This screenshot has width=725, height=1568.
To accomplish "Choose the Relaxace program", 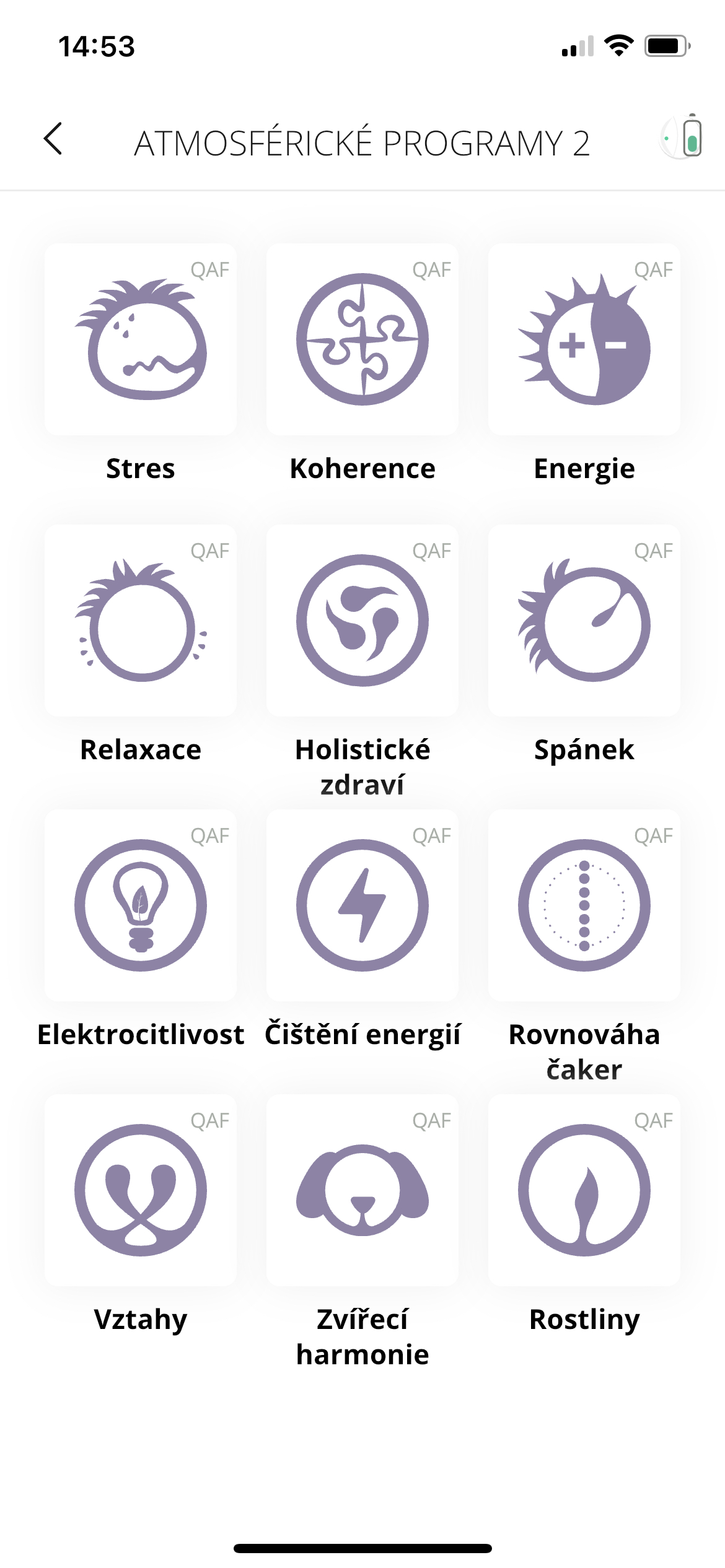I will pyautogui.click(x=141, y=621).
